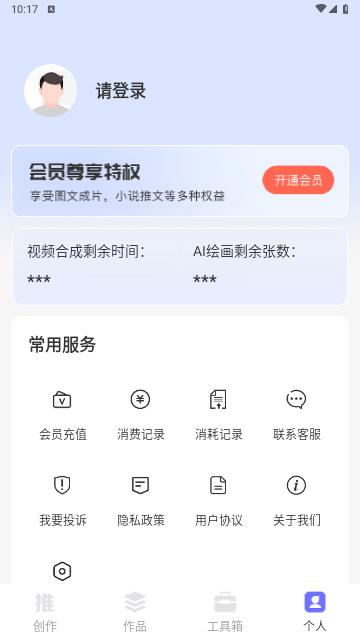
Task: Open the 会员尊享特权 banner card
Action: [180, 181]
